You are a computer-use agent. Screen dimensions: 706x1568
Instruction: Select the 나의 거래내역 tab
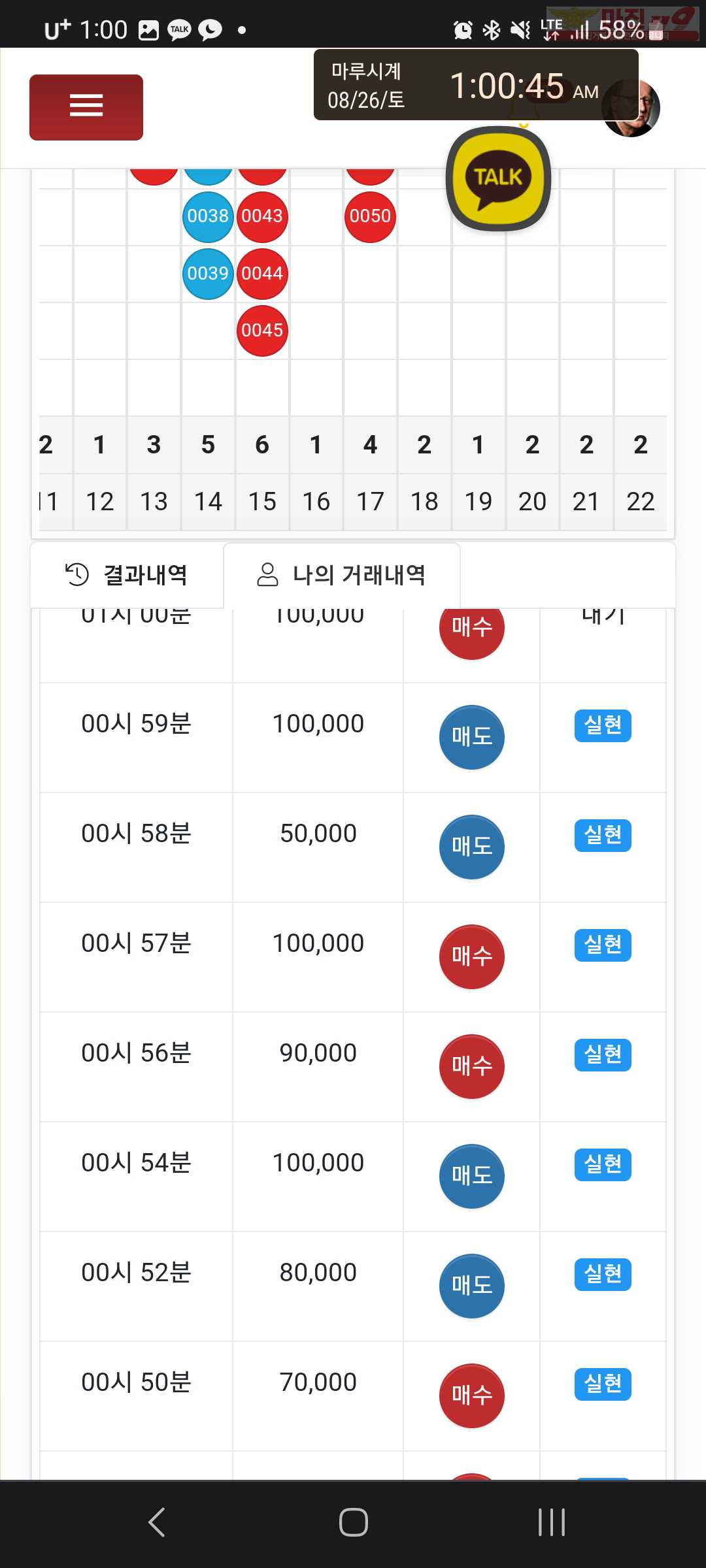(x=342, y=575)
